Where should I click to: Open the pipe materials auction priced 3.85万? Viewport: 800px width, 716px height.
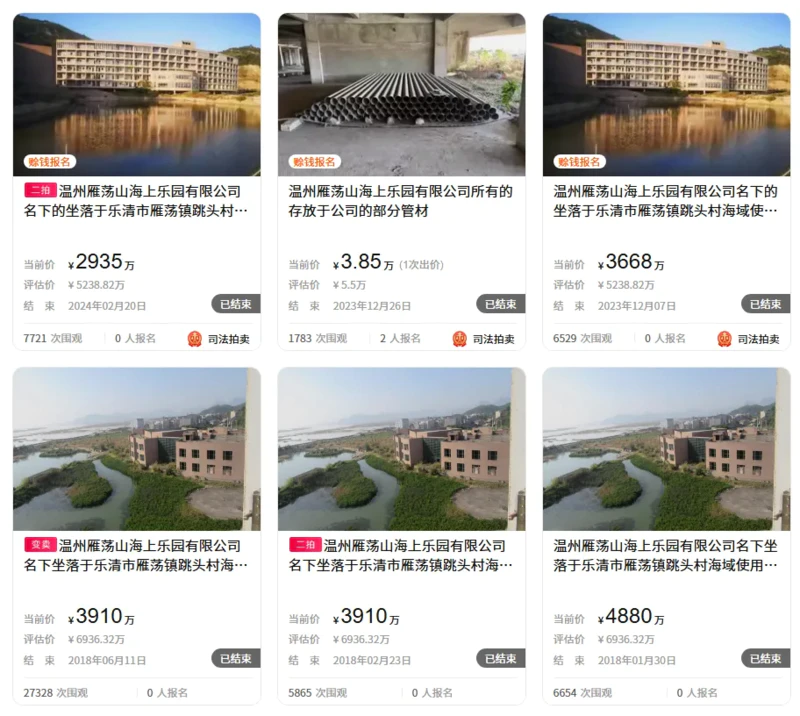click(401, 200)
